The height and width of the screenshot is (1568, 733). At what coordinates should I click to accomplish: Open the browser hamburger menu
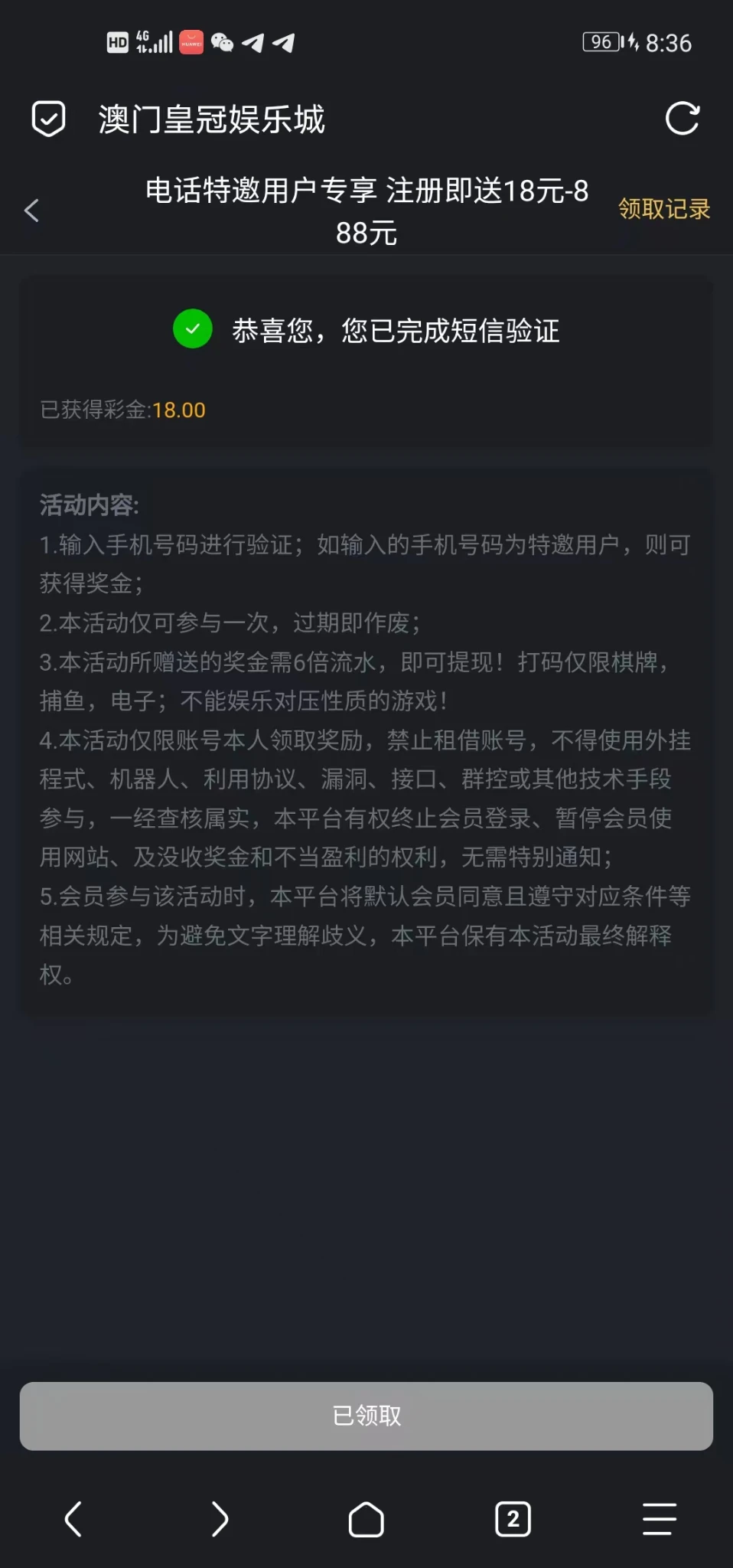tap(659, 1519)
